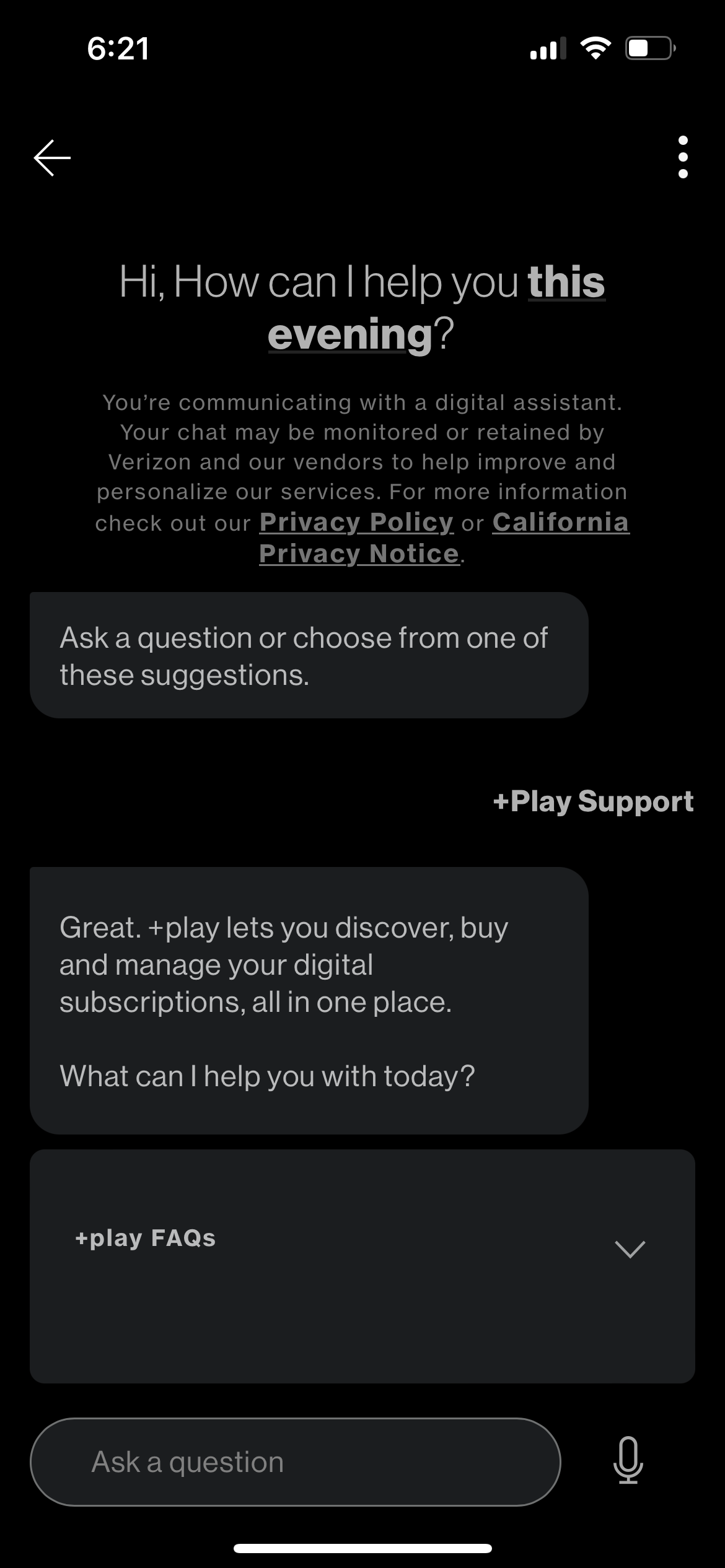
Task: Go back using the arrow
Action: [52, 158]
